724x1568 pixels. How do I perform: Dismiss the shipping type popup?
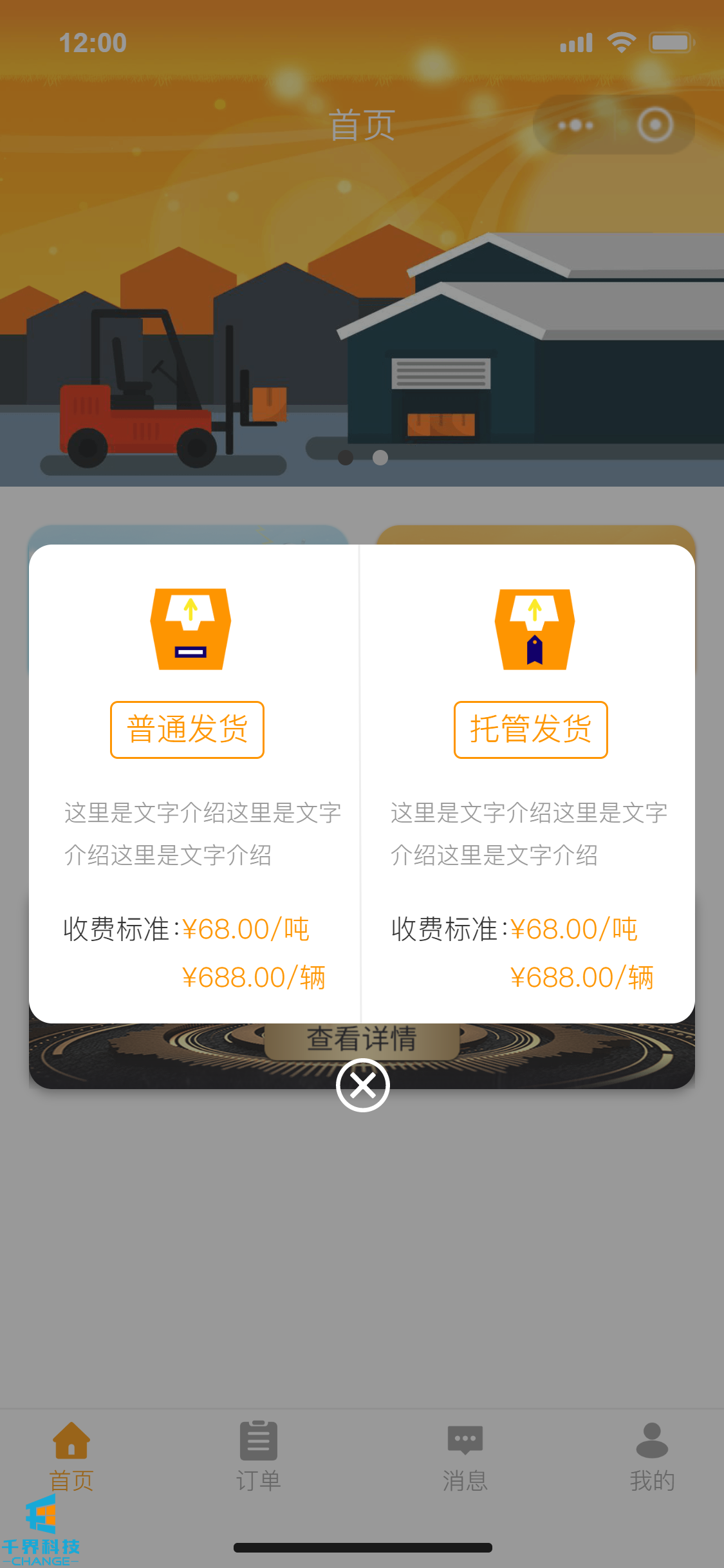[x=362, y=1085]
